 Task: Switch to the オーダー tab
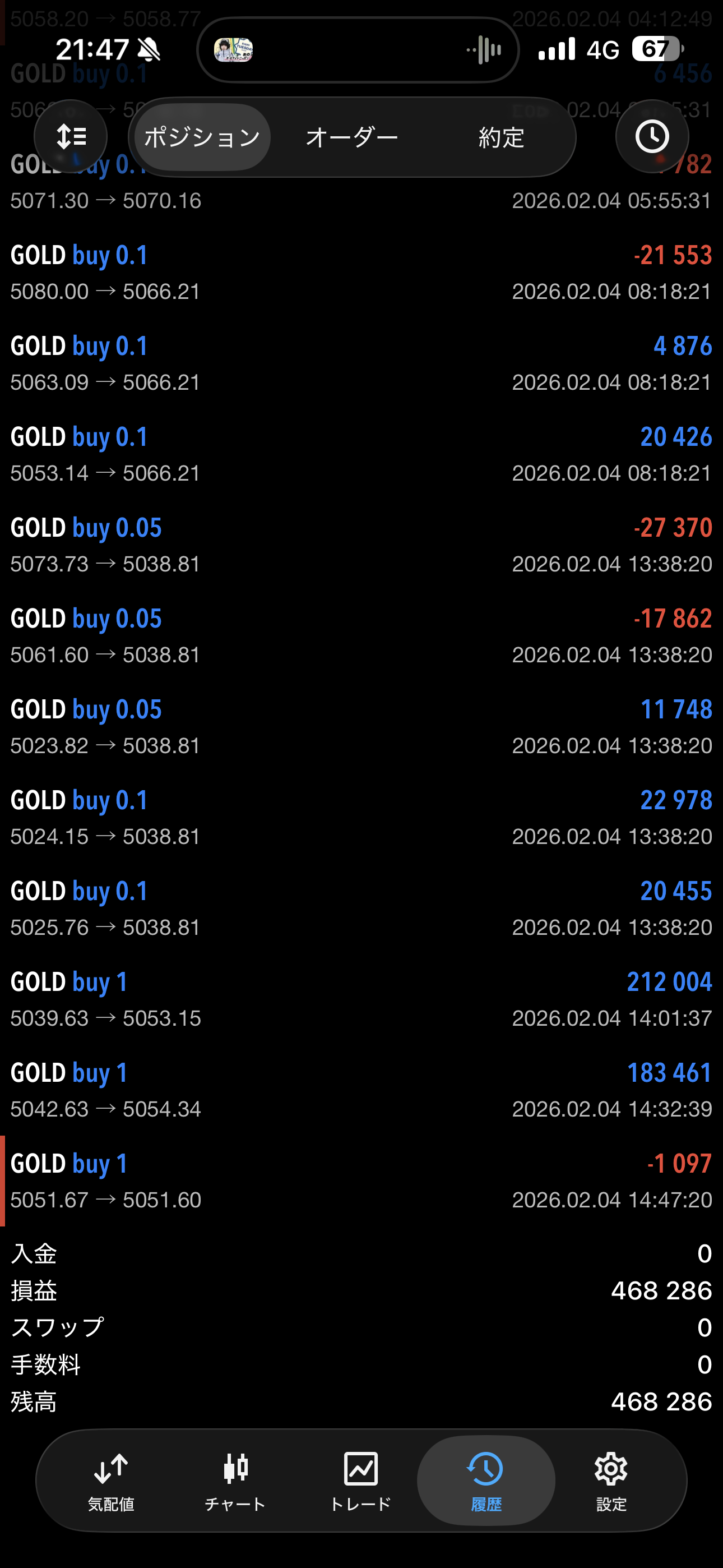(352, 137)
